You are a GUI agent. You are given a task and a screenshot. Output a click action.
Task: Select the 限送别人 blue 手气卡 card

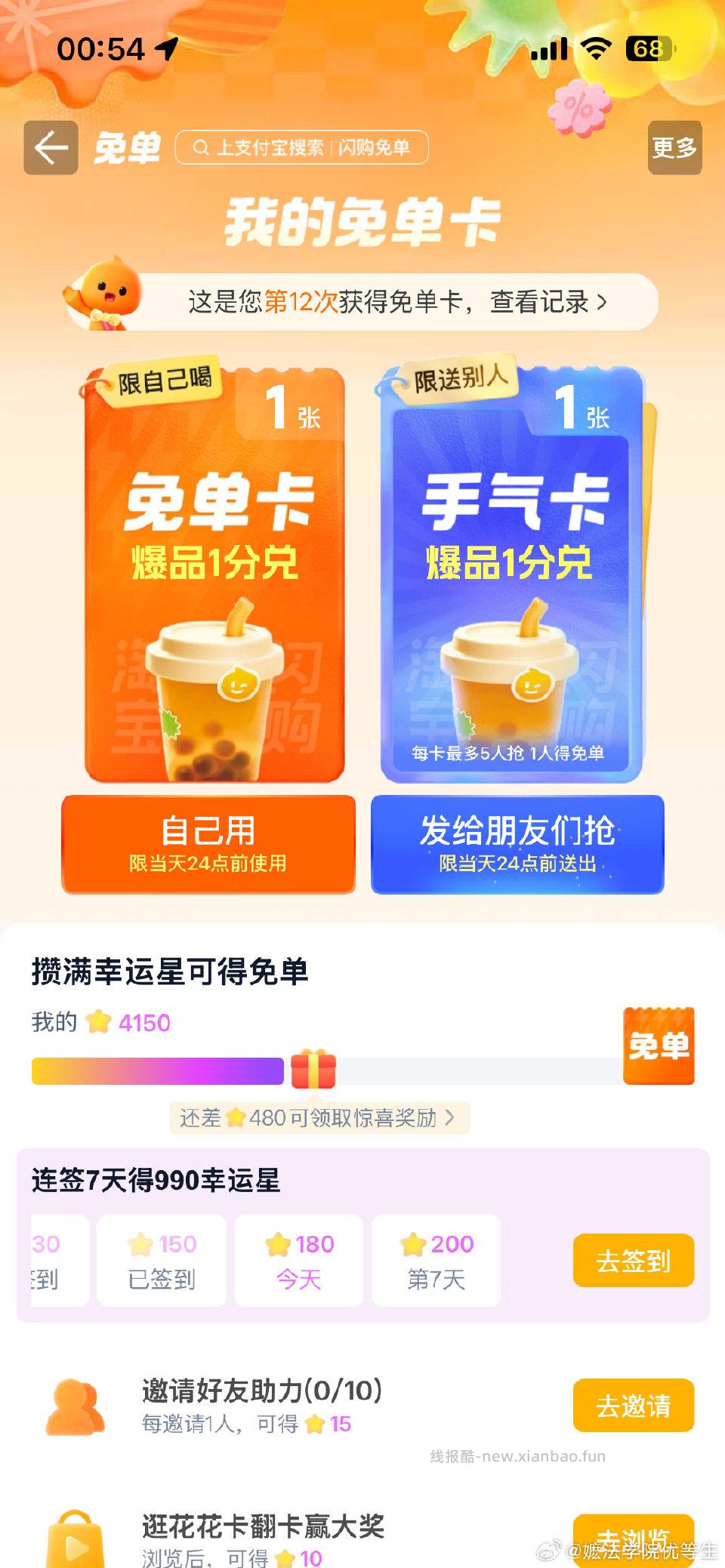pos(517,574)
